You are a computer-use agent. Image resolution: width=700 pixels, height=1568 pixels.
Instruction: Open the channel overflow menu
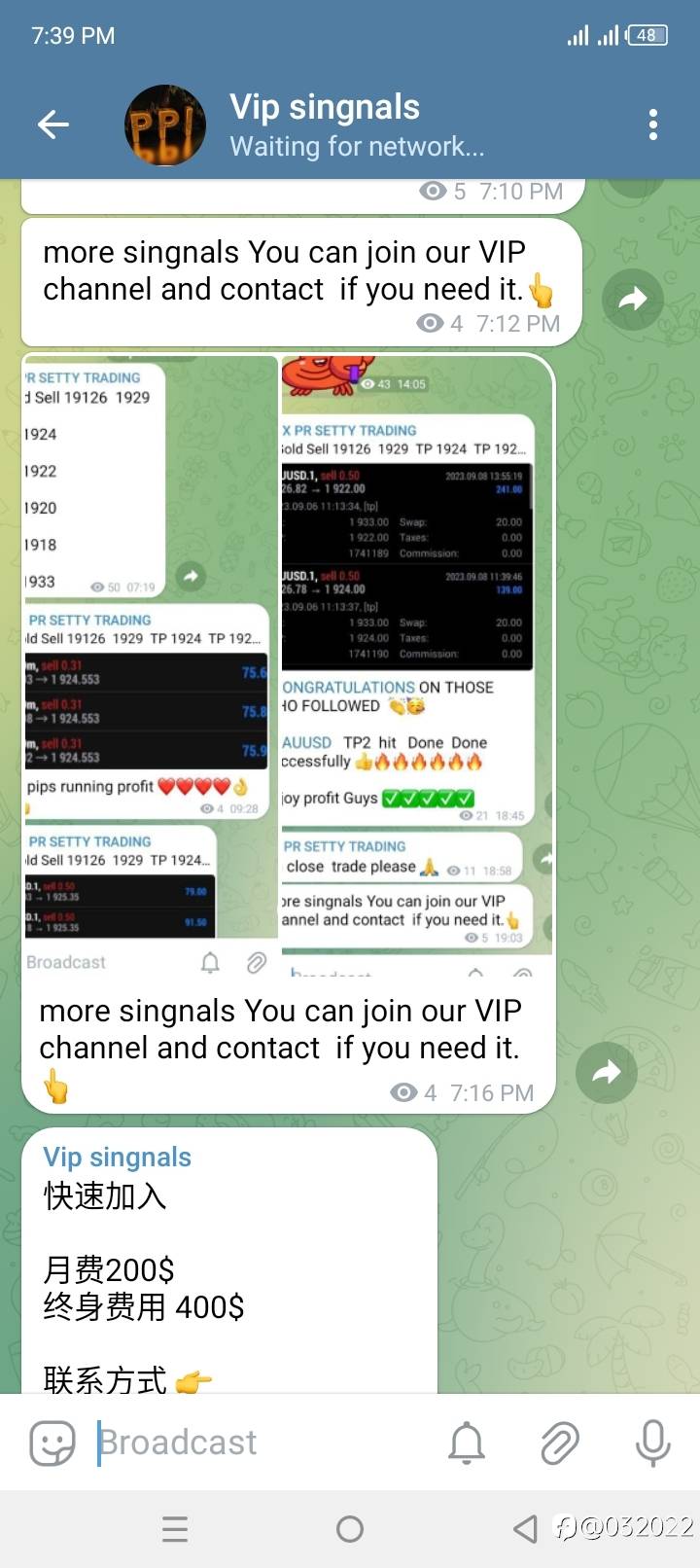click(x=652, y=125)
